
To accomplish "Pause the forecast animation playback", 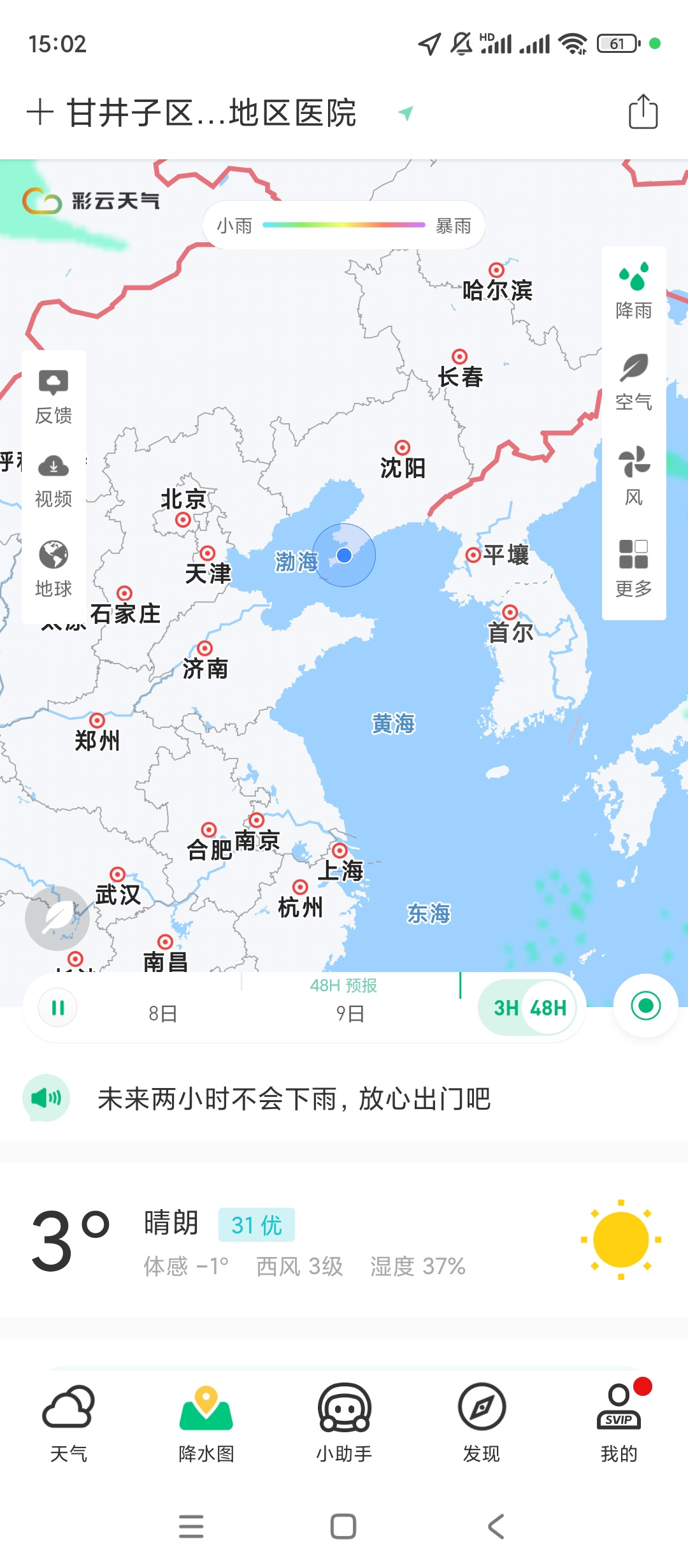I will [x=58, y=1008].
